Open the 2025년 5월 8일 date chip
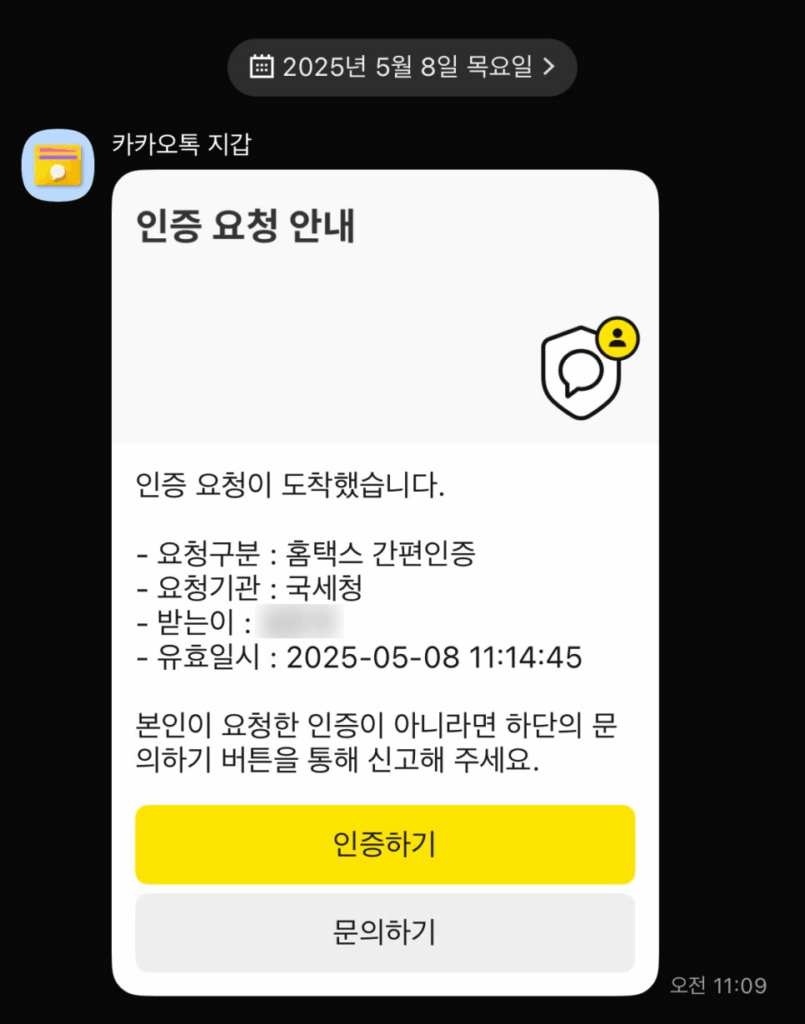Viewport: 805px width, 1024px height. point(402,67)
